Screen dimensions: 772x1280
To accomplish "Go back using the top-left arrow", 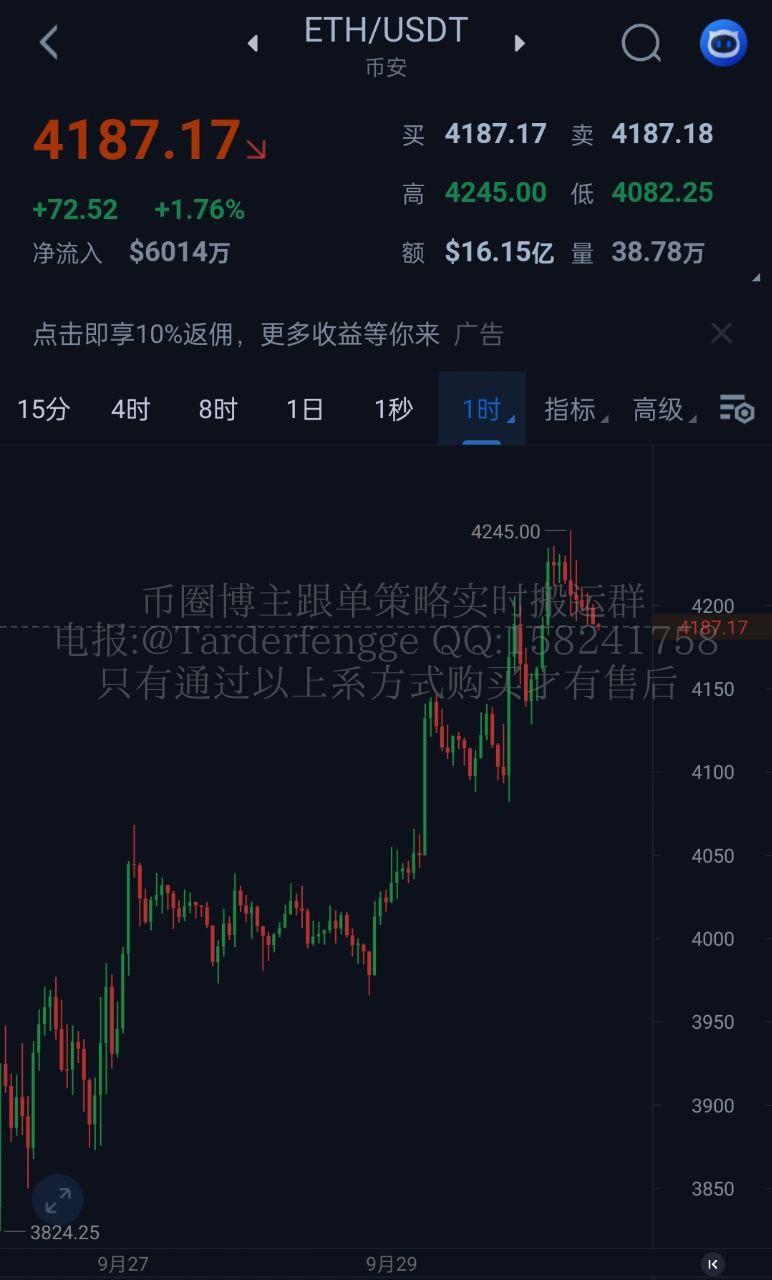I will click(48, 43).
